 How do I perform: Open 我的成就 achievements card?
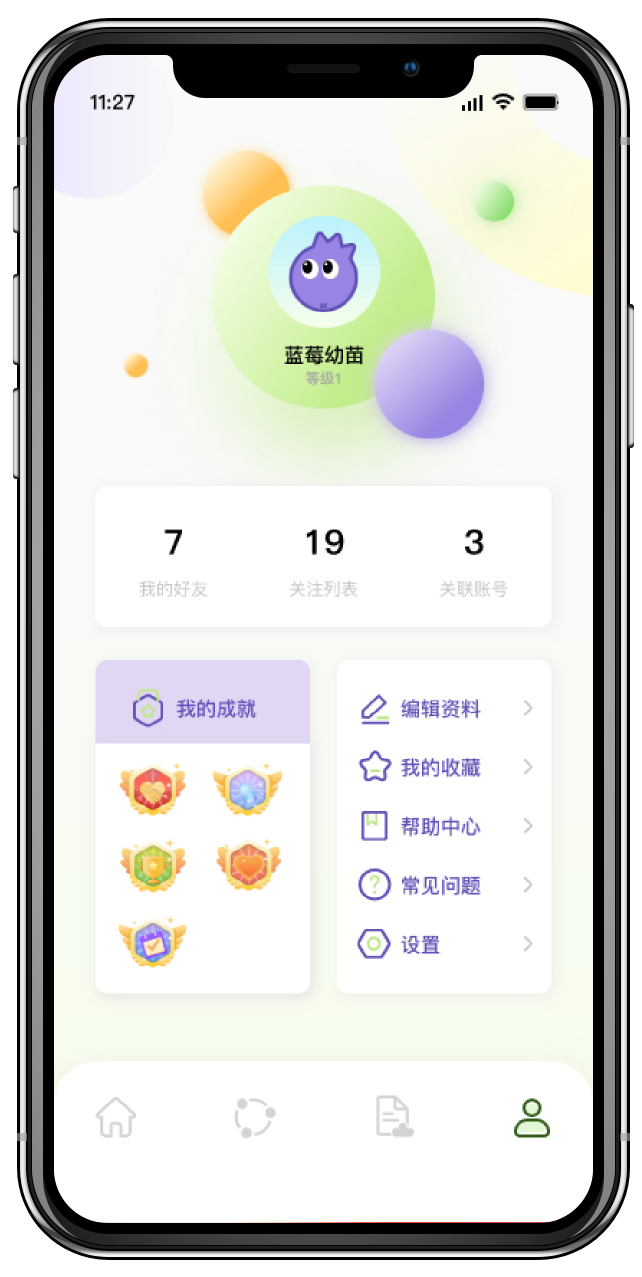(x=202, y=709)
